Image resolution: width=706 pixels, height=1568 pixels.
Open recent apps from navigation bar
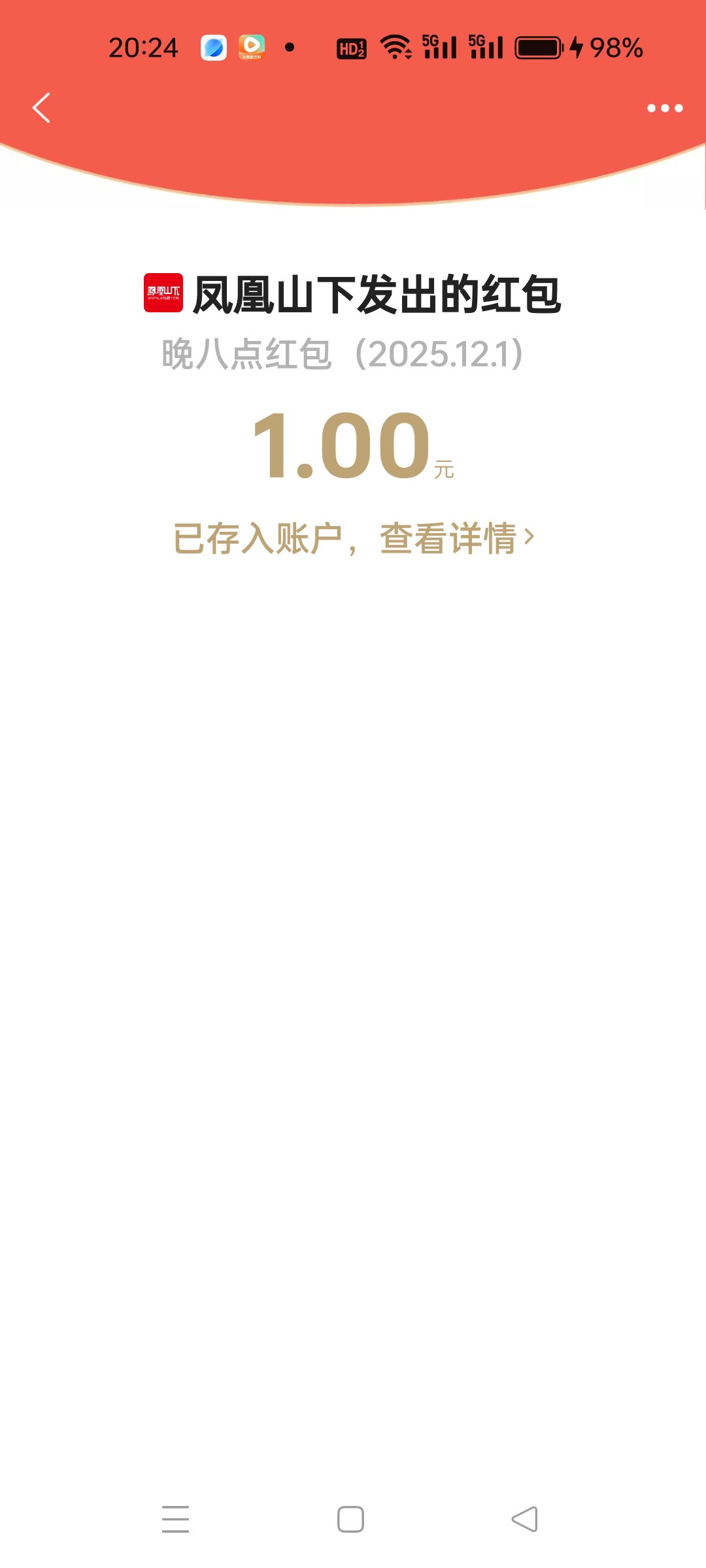click(175, 1518)
